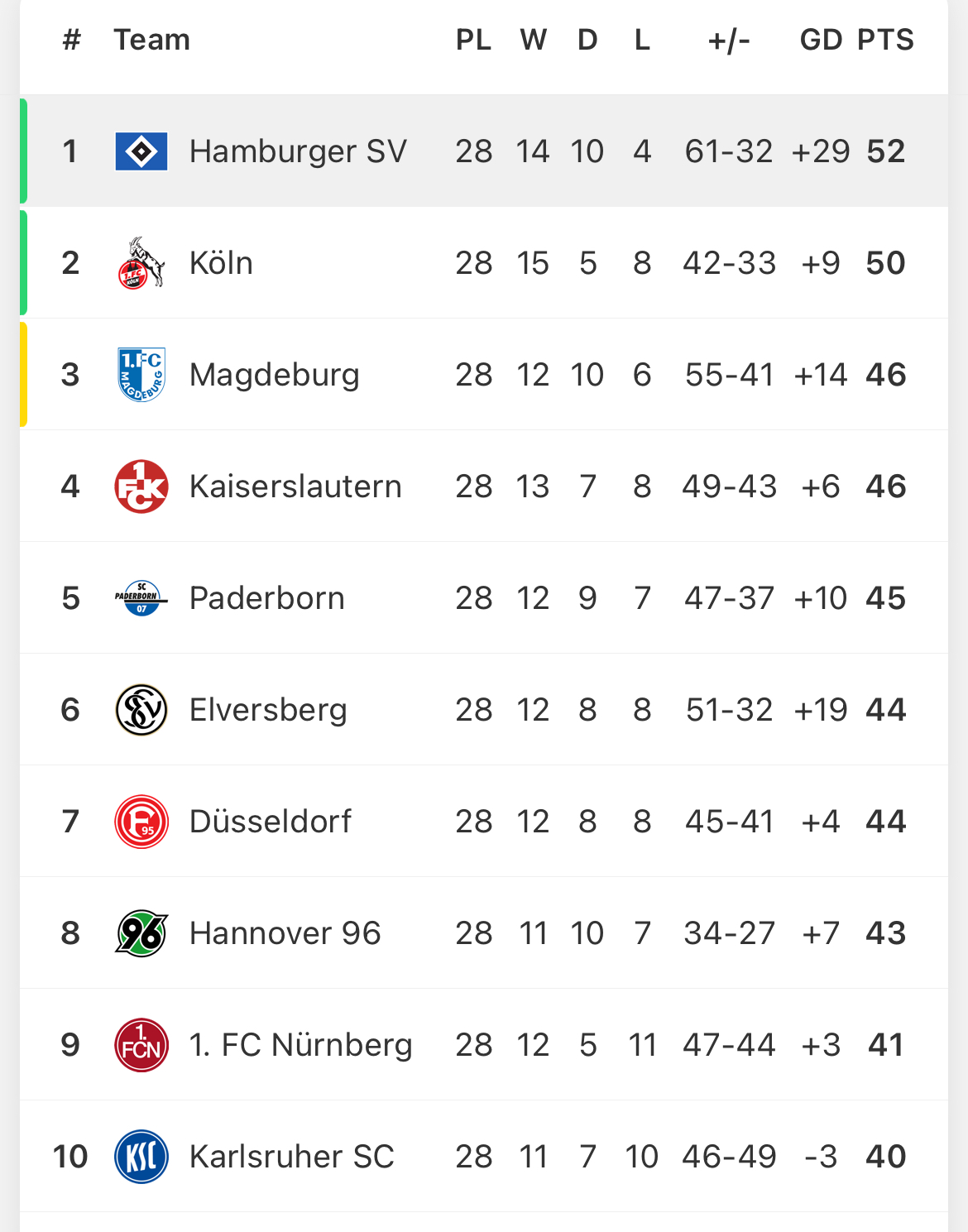This screenshot has height=1232, width=968.
Task: Tap the 1. FC Nürnberg row
Action: 300,1045
